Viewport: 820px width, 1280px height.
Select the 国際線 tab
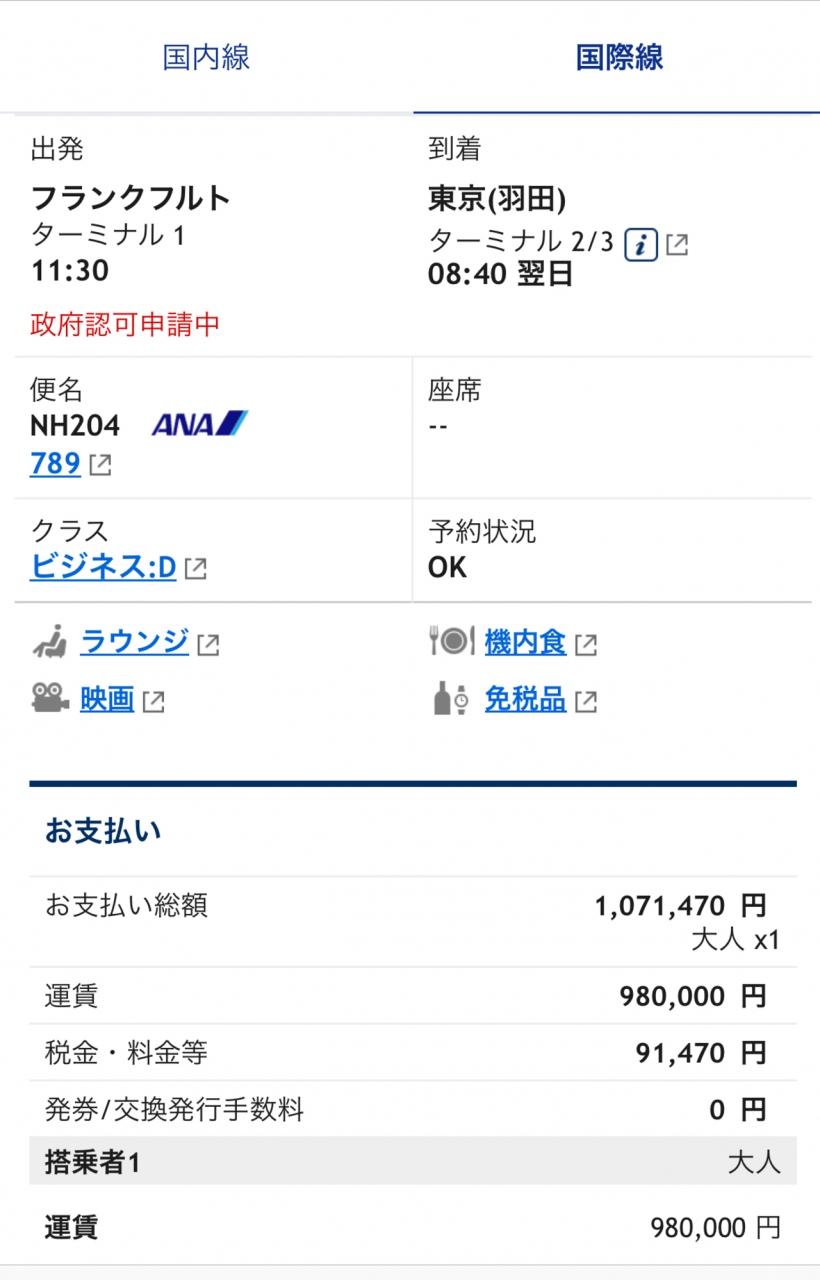coord(619,57)
